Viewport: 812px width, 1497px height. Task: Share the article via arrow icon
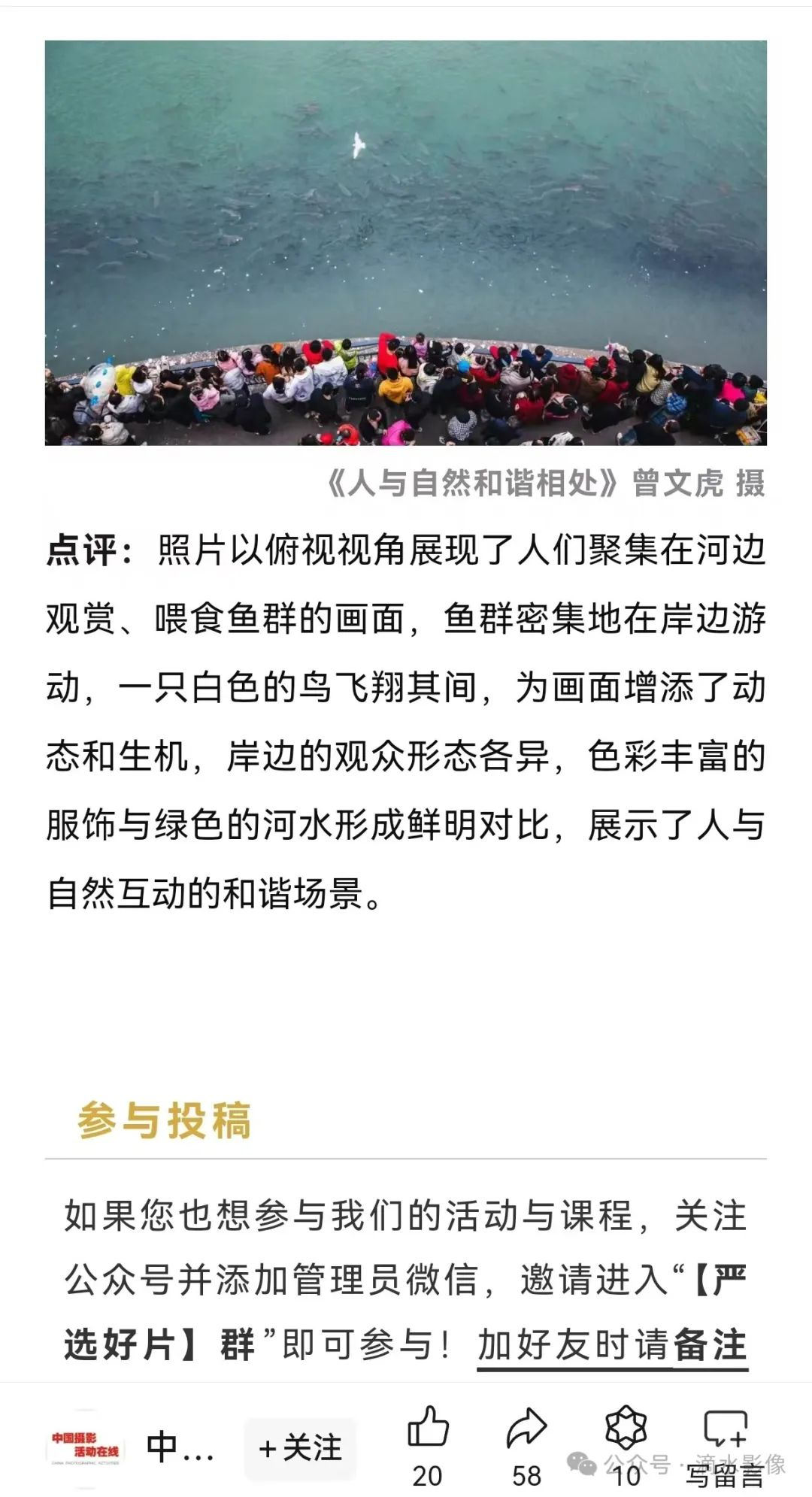526,1427
